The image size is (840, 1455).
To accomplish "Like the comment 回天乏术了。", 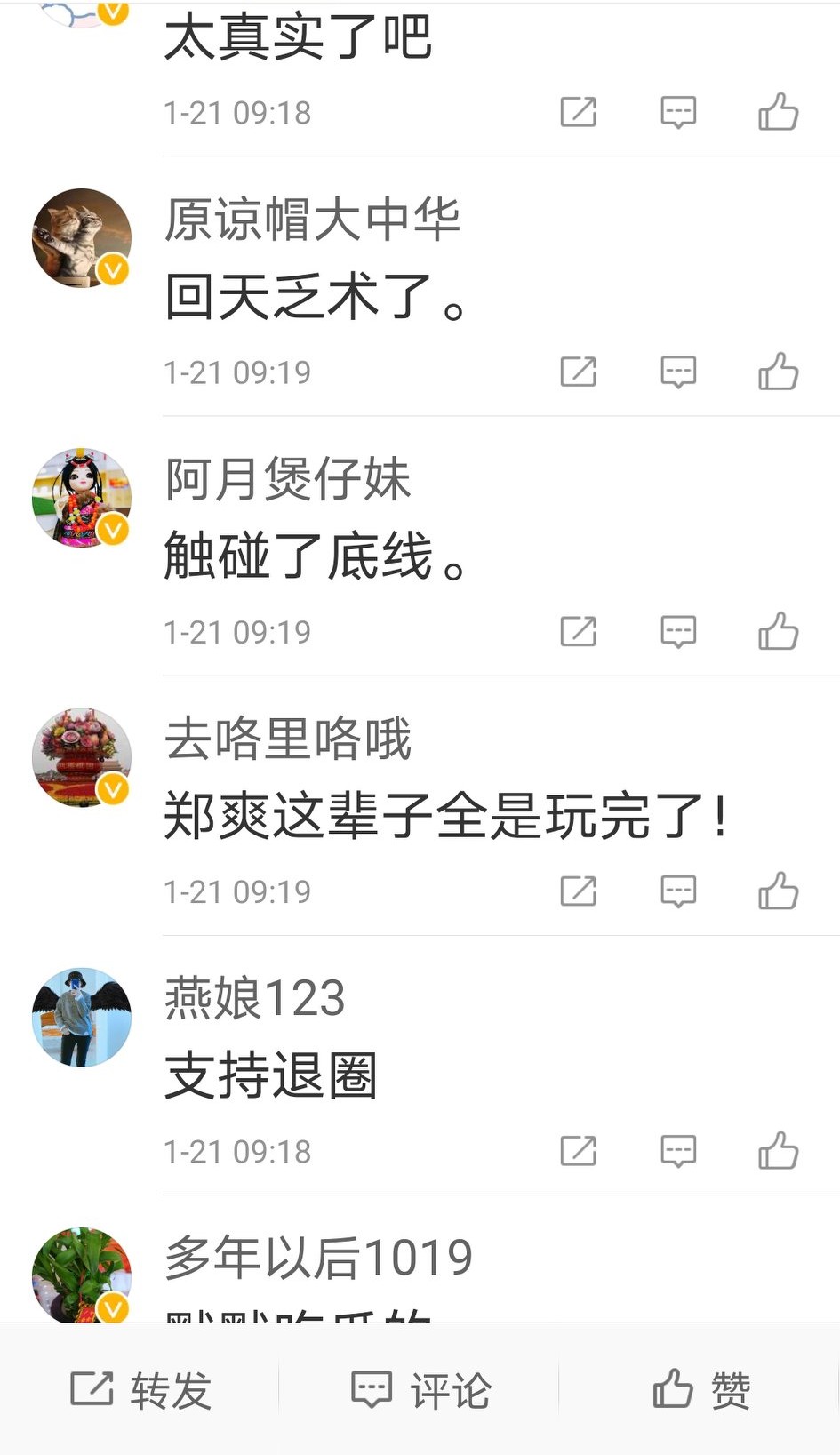I will [779, 372].
